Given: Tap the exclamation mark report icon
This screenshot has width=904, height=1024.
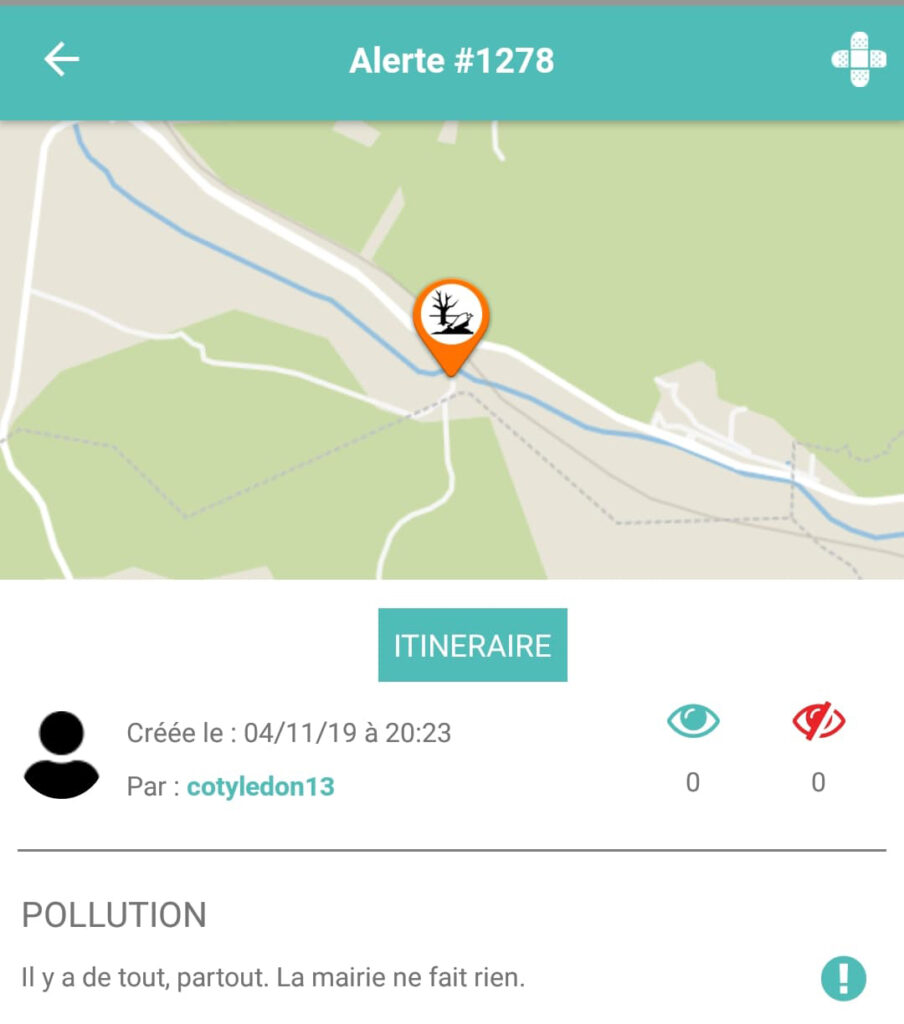Looking at the screenshot, I should [x=843, y=977].
